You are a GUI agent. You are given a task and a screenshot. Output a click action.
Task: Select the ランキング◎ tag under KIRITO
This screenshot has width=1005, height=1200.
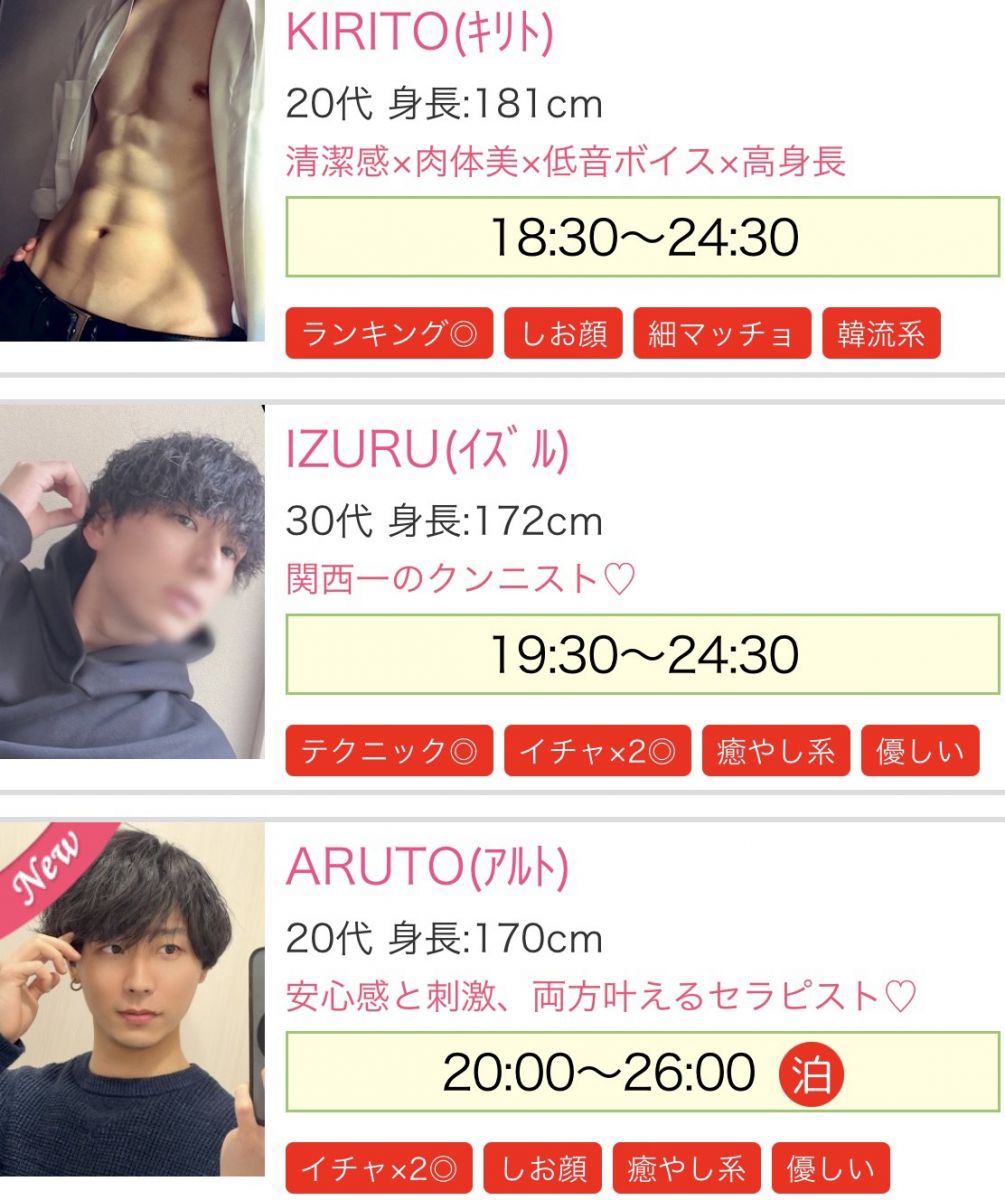(x=389, y=334)
